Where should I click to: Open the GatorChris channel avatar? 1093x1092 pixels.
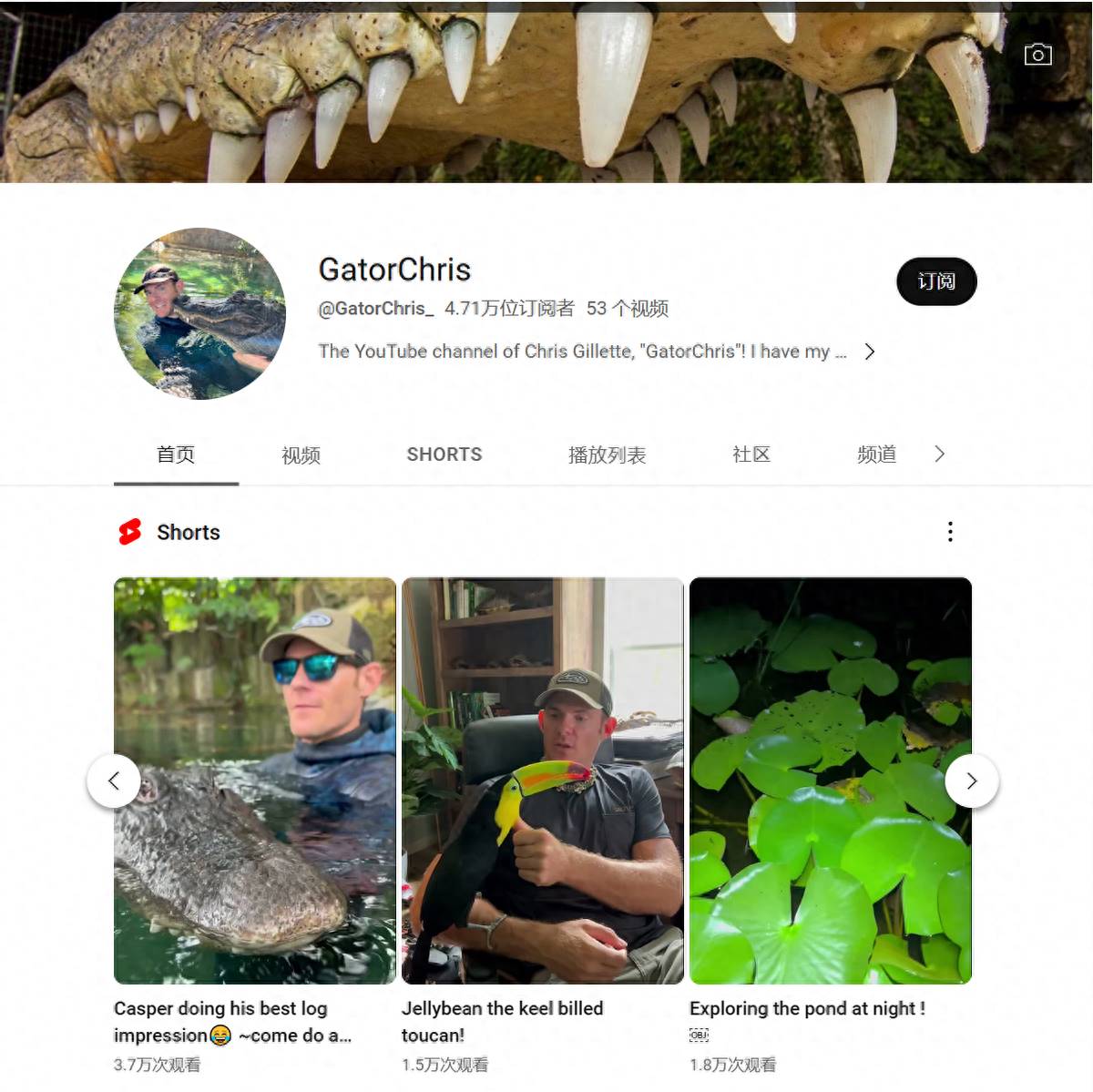tap(199, 313)
